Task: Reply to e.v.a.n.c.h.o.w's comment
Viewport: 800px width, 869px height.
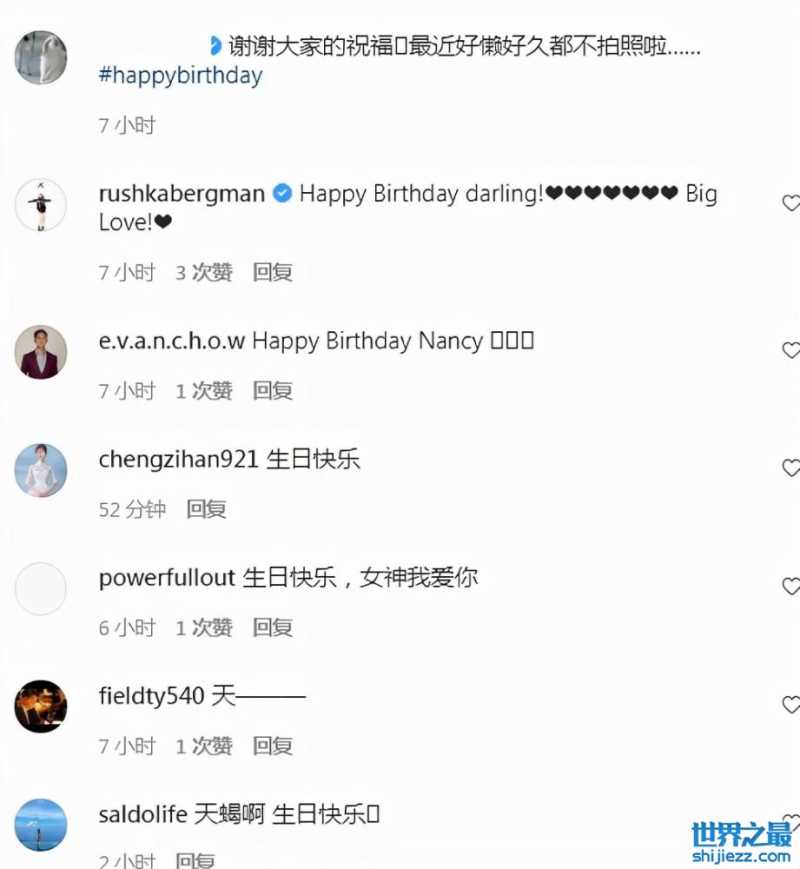Action: pos(272,391)
